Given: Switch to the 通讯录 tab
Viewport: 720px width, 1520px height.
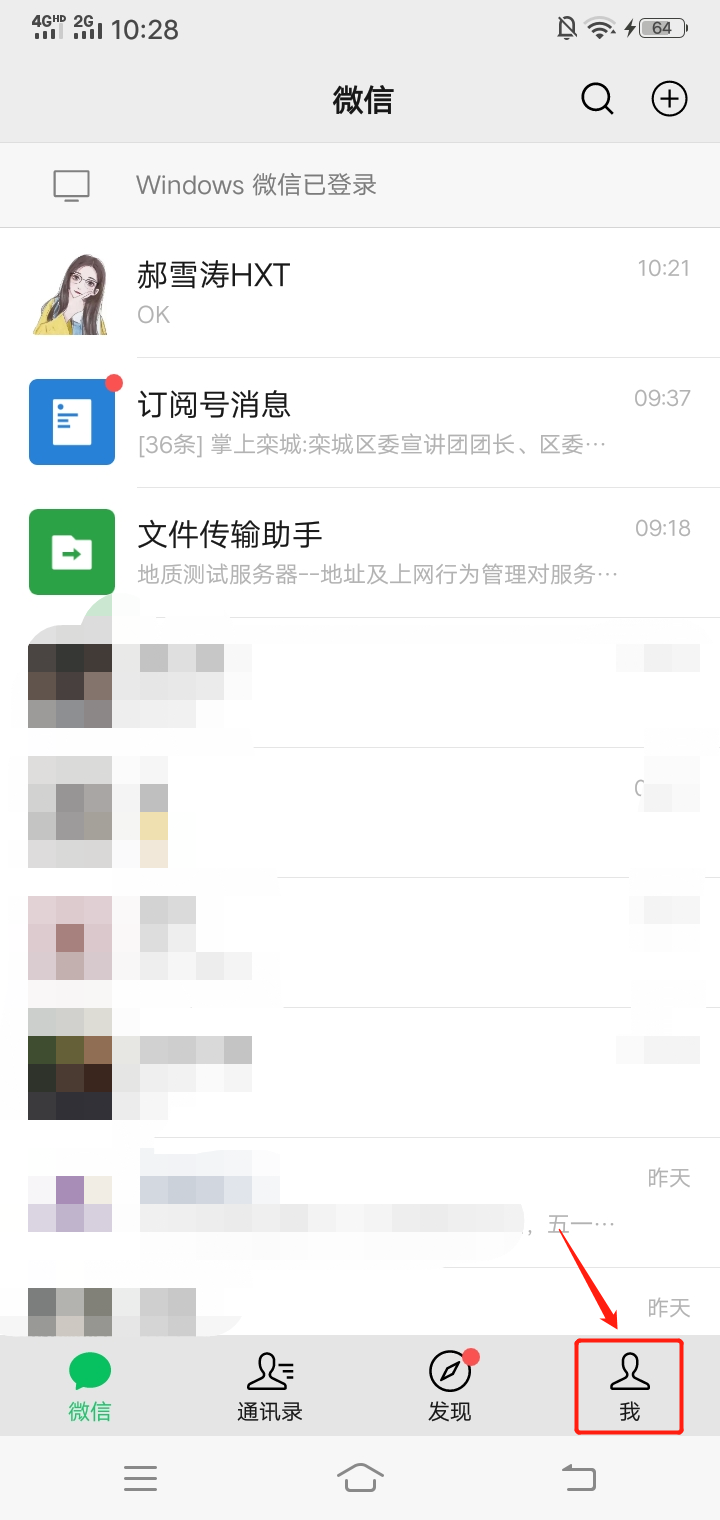Looking at the screenshot, I should [x=269, y=1386].
